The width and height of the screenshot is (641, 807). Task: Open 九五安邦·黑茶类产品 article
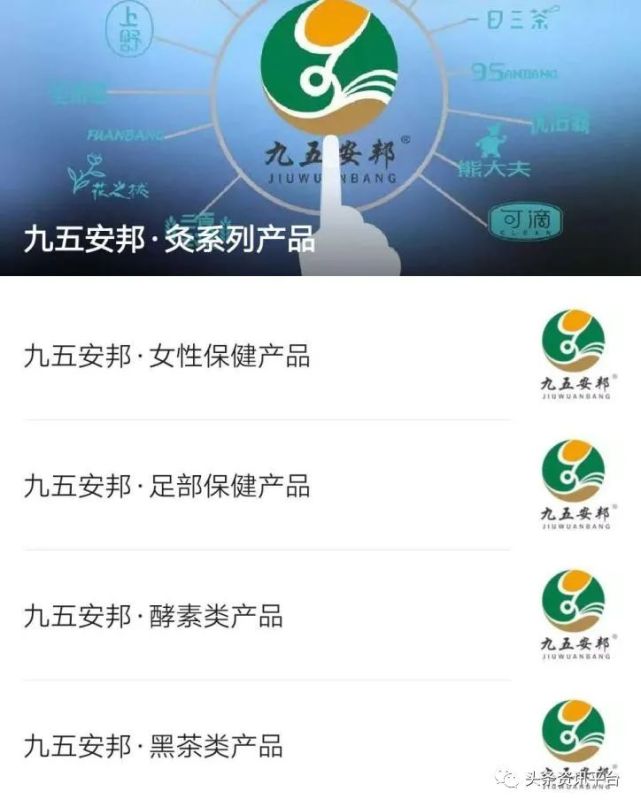pos(153,746)
